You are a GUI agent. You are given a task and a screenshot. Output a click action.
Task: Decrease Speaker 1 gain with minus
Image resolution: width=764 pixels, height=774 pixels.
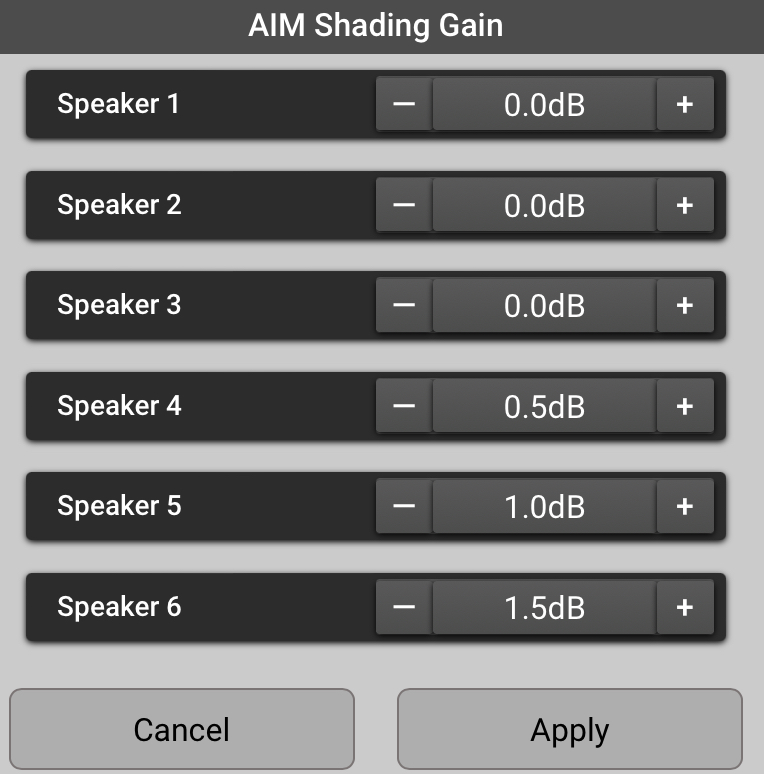click(404, 104)
